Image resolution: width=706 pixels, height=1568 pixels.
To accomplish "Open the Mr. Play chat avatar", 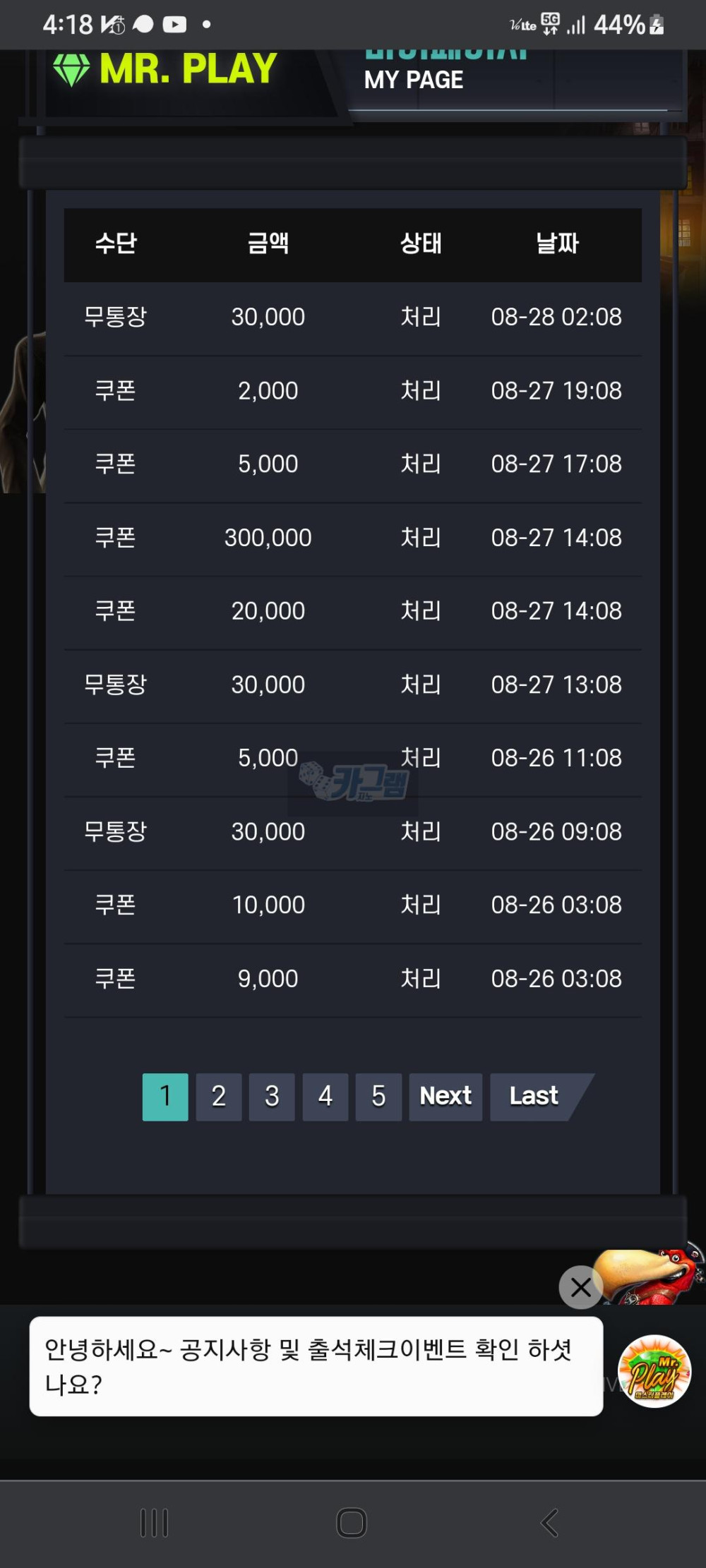I will click(654, 1370).
